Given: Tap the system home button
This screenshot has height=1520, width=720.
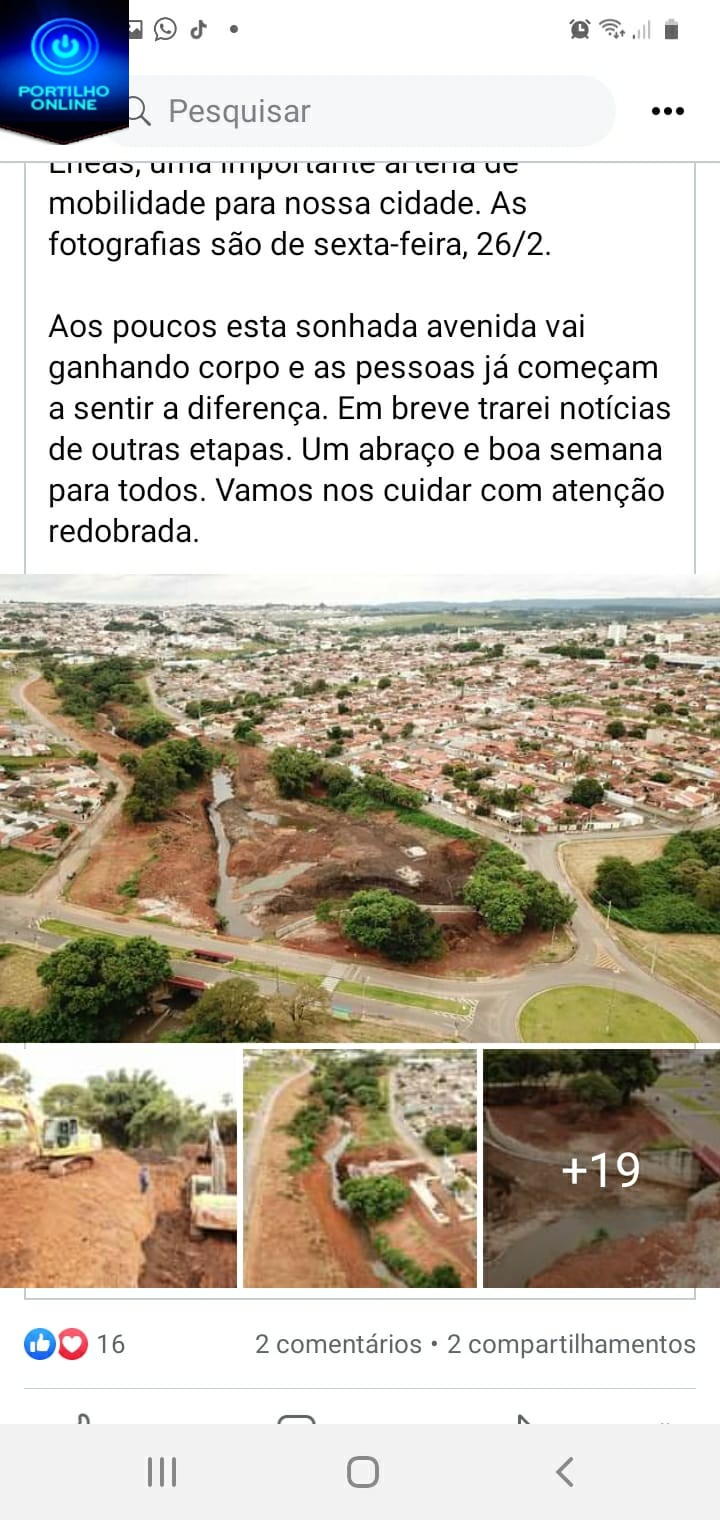Looking at the screenshot, I should (362, 1472).
